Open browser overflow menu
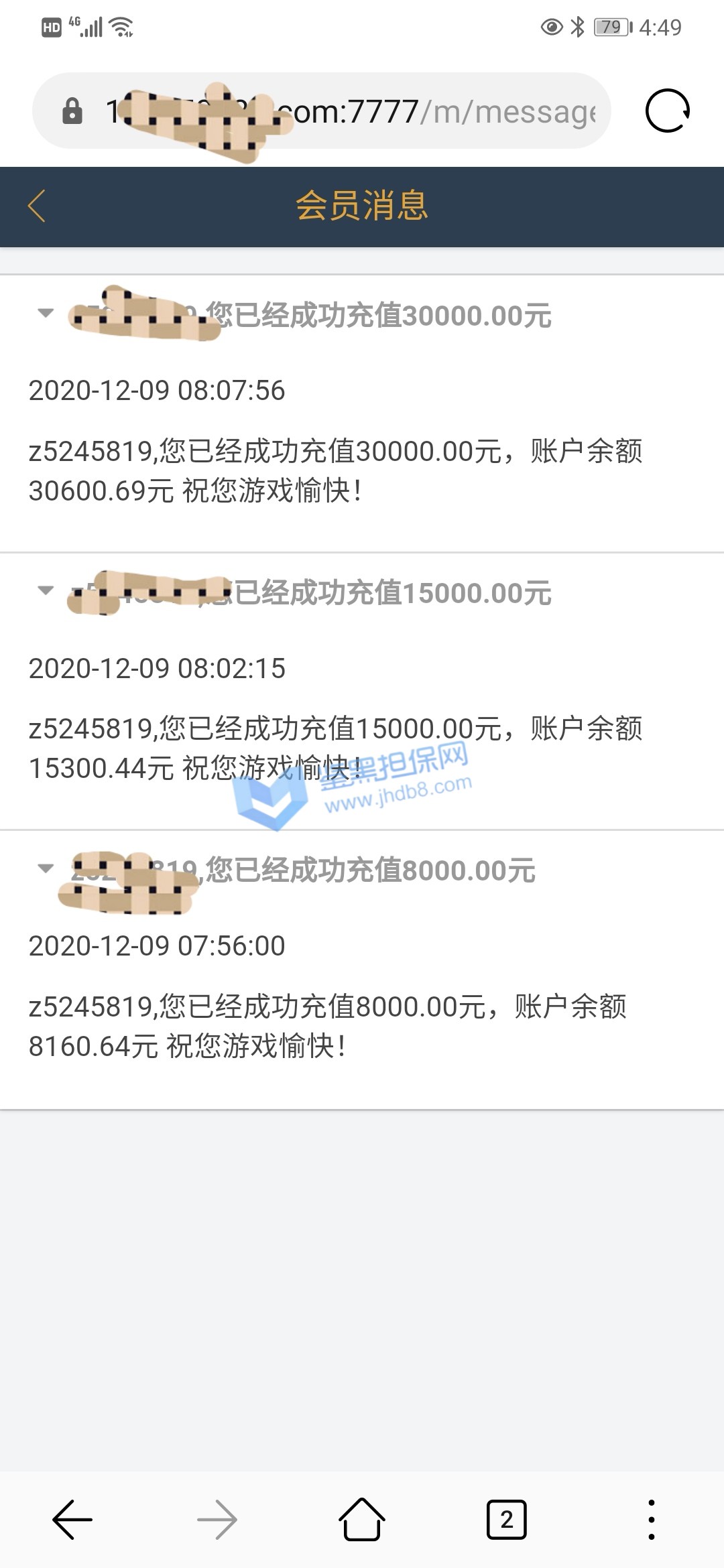Screen dimensions: 724x1568 coord(651,1520)
